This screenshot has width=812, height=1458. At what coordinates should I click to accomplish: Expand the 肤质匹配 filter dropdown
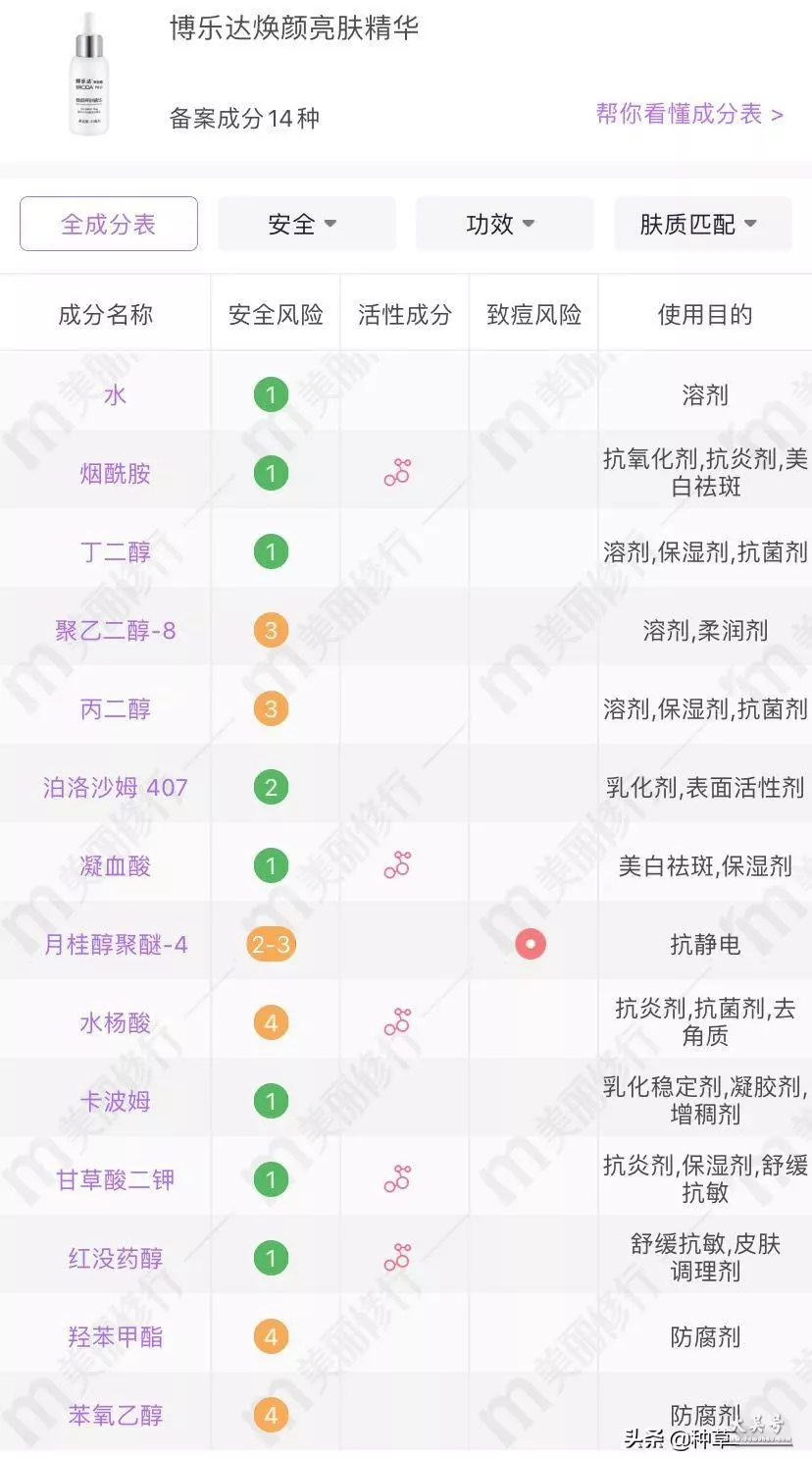point(703,224)
